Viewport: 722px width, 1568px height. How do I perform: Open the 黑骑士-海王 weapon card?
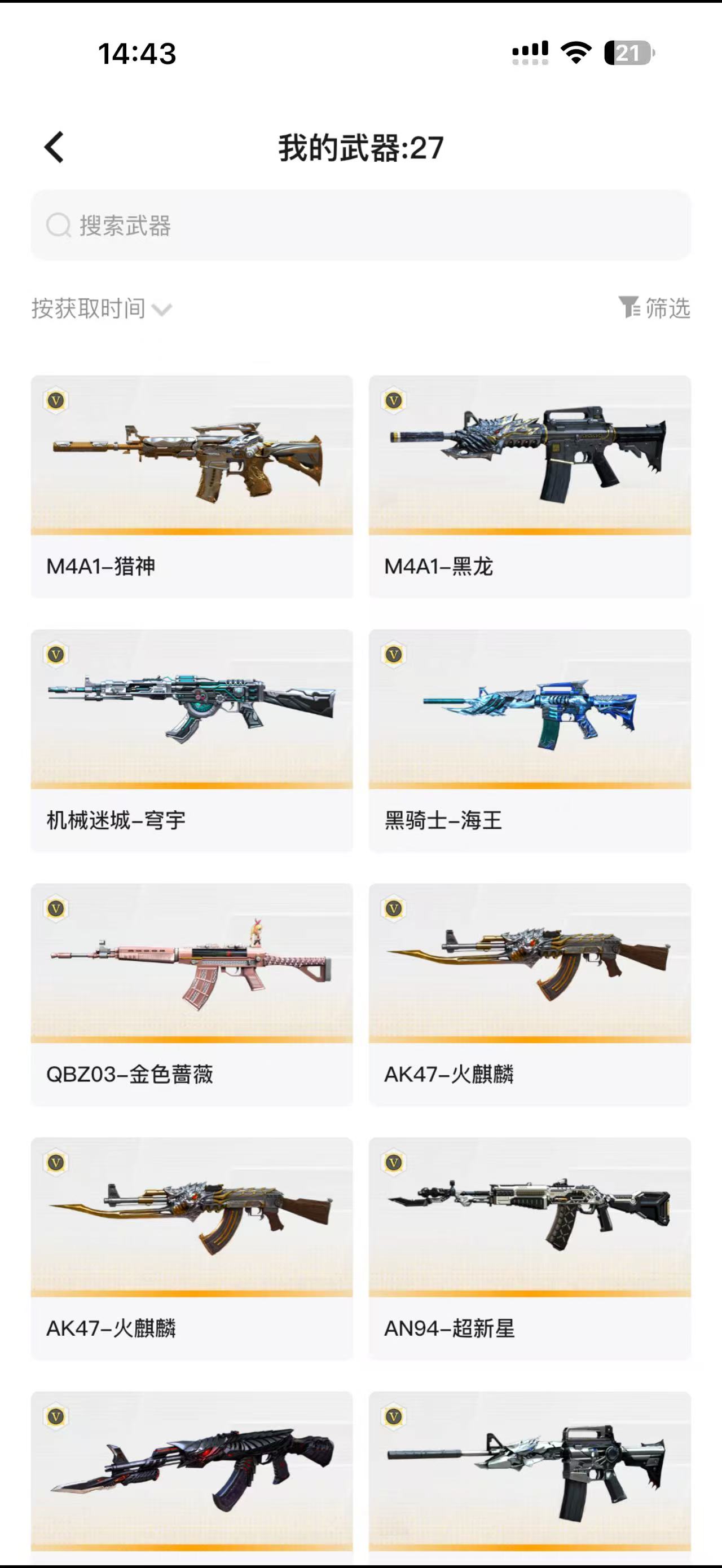tap(530, 740)
